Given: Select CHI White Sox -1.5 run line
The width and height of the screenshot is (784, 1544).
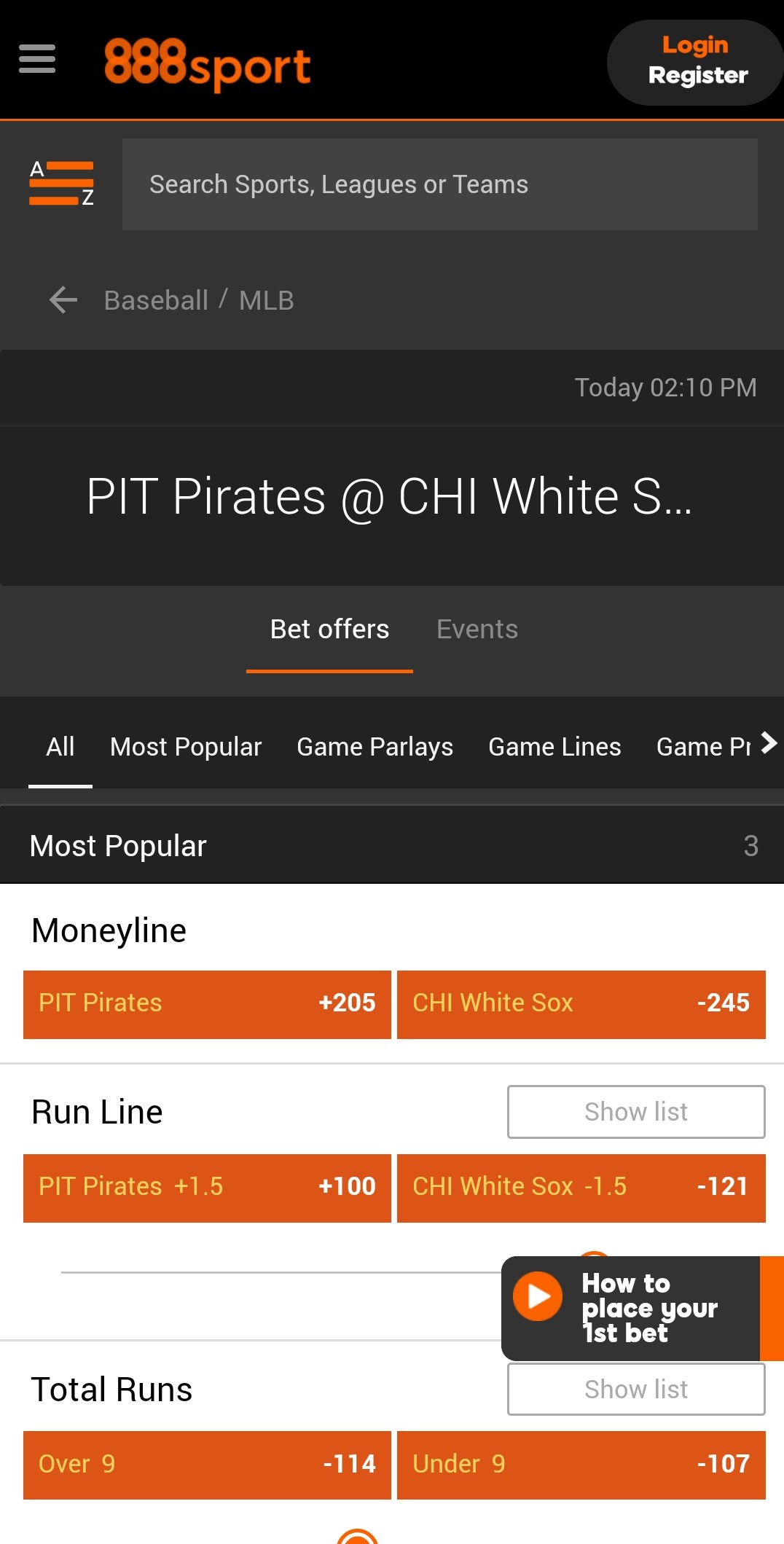Looking at the screenshot, I should 581,1188.
